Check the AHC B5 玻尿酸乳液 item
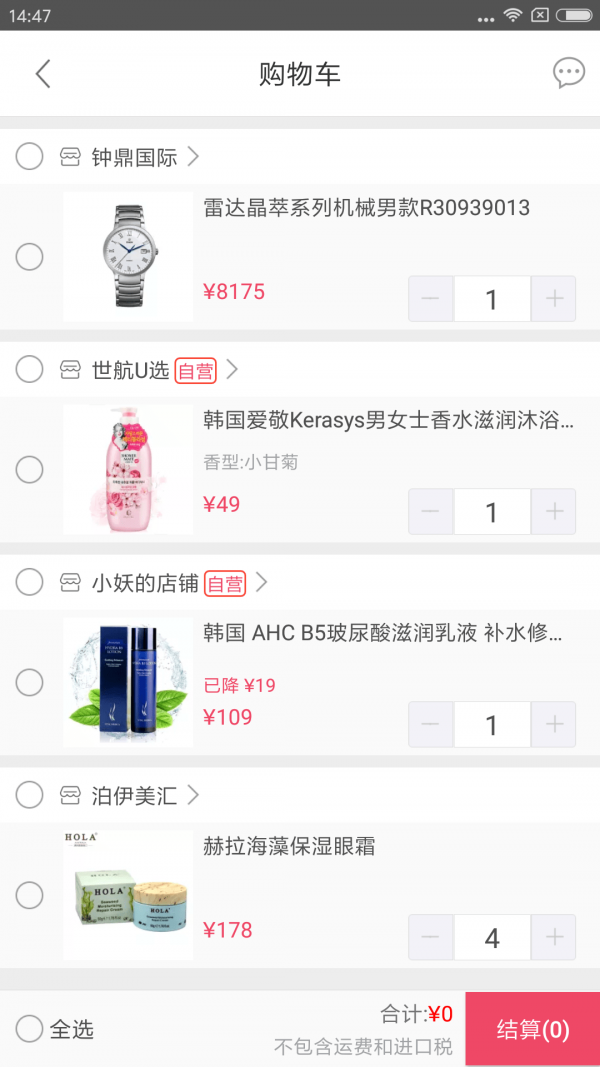The image size is (600, 1067). pos(30,683)
